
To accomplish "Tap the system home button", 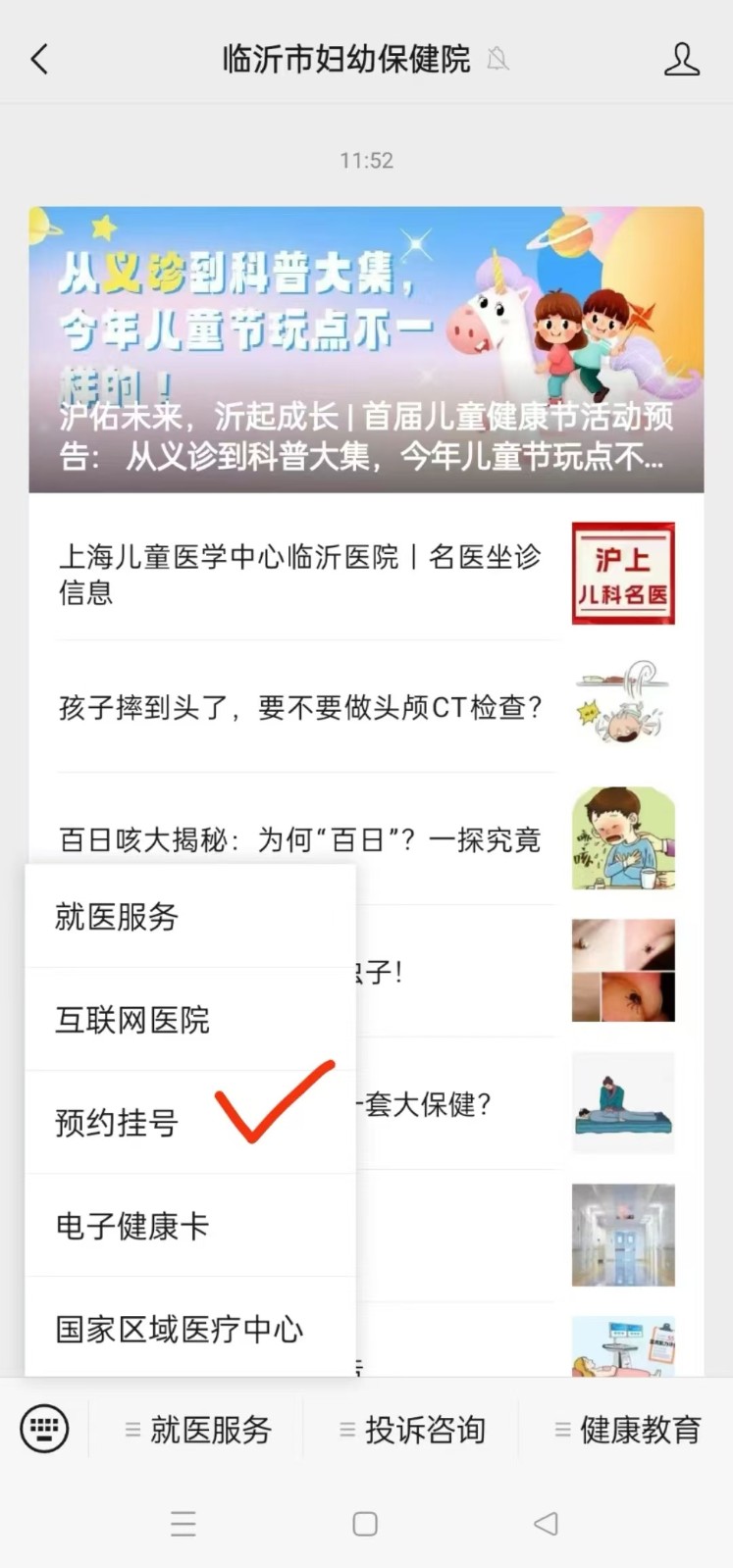I will click(365, 1523).
